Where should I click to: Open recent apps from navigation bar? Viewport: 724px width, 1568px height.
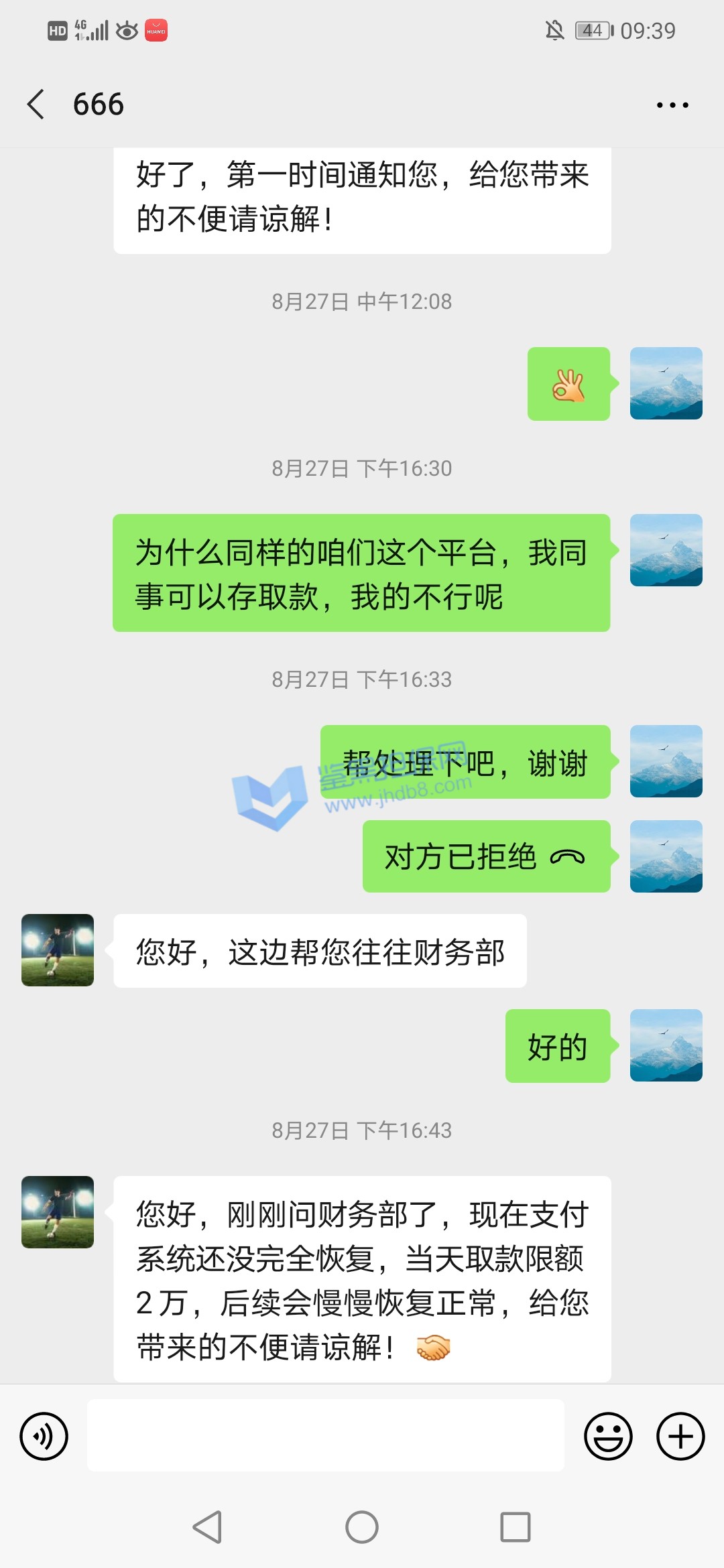516,1527
